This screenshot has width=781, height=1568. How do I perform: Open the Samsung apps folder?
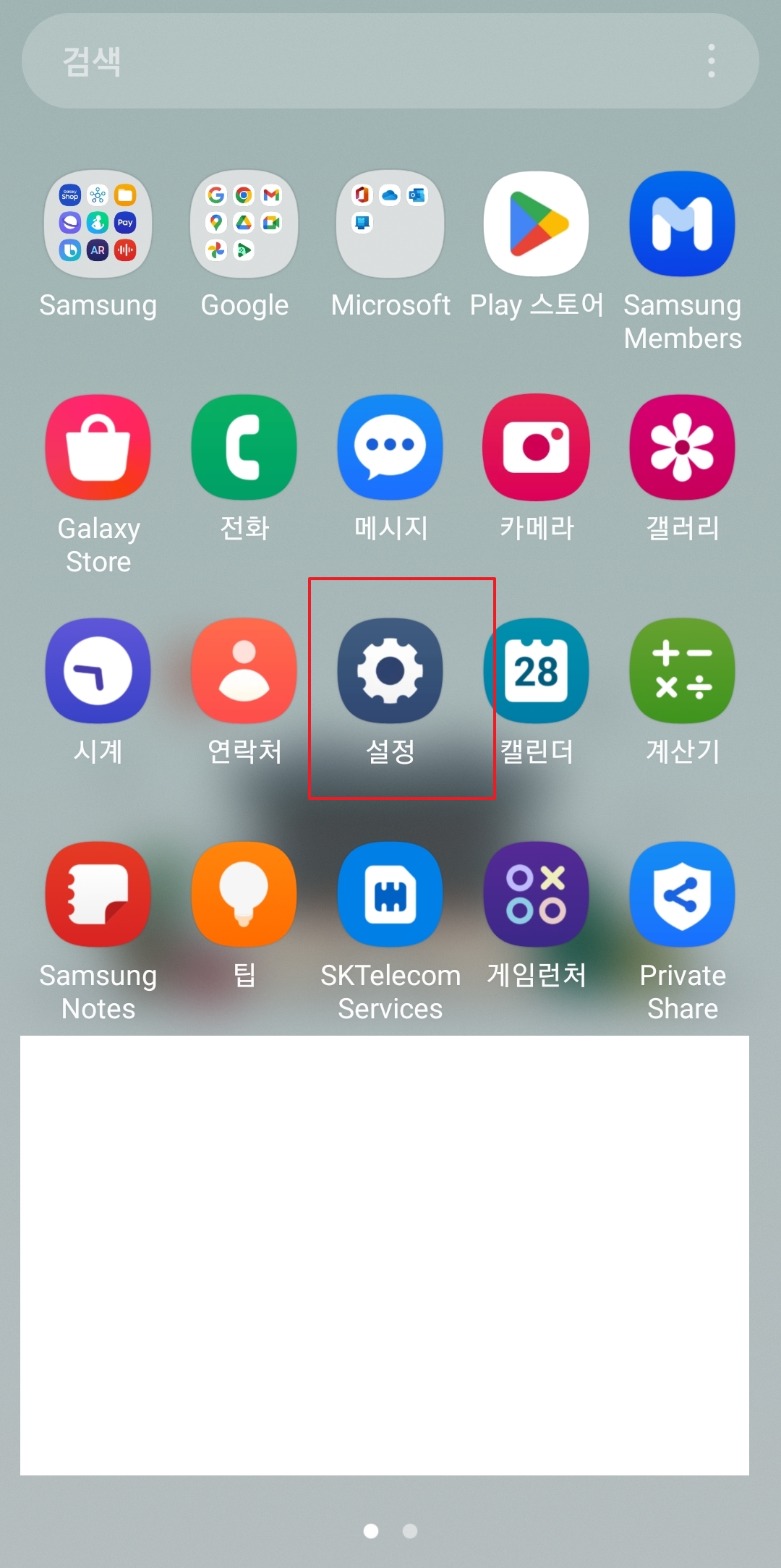coord(98,224)
